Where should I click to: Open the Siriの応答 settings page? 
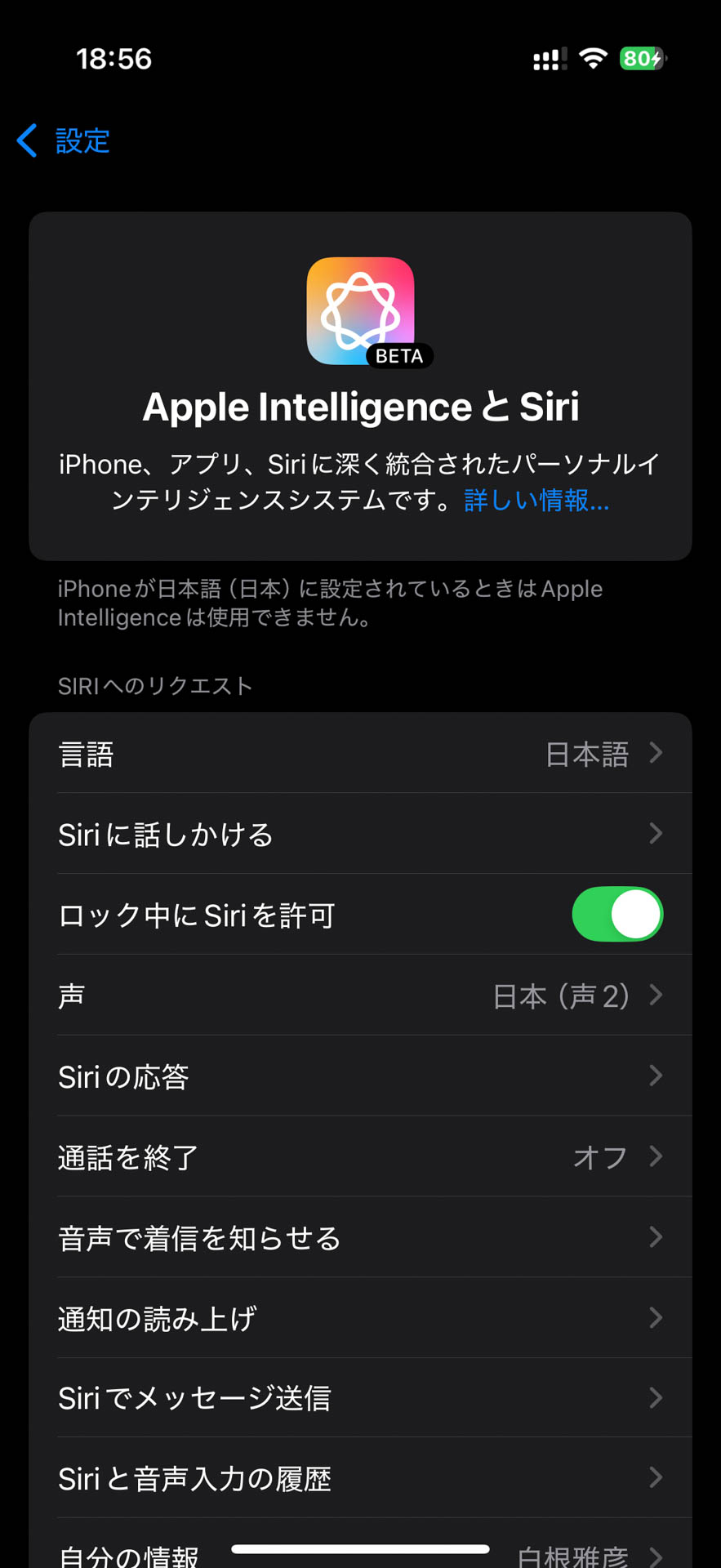[x=360, y=1076]
